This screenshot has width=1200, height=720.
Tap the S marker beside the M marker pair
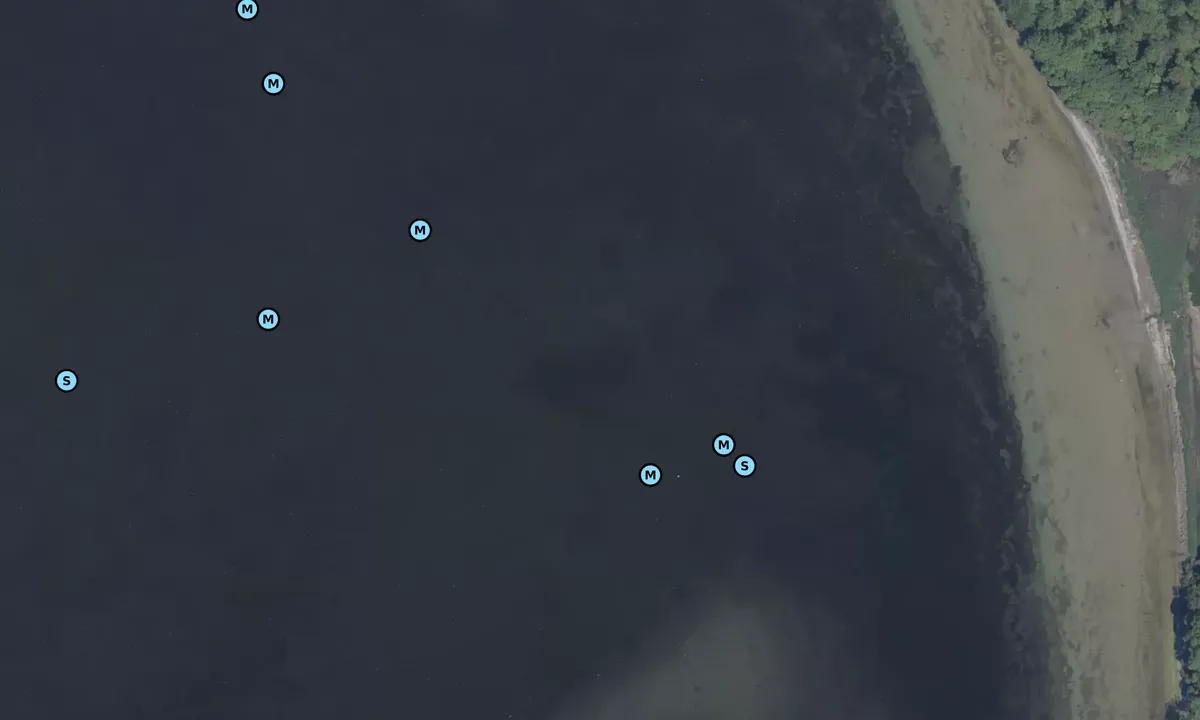[744, 466]
